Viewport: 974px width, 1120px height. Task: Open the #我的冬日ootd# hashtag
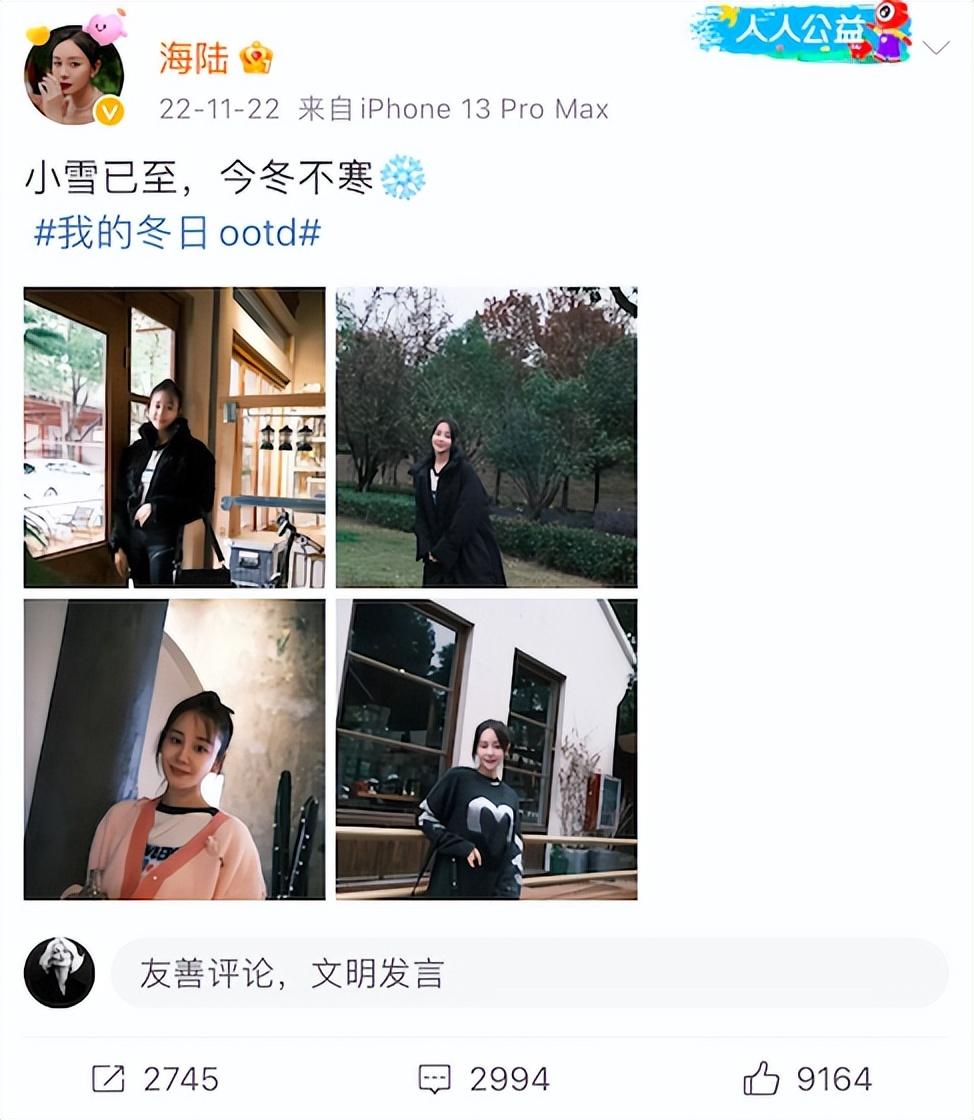coord(177,233)
